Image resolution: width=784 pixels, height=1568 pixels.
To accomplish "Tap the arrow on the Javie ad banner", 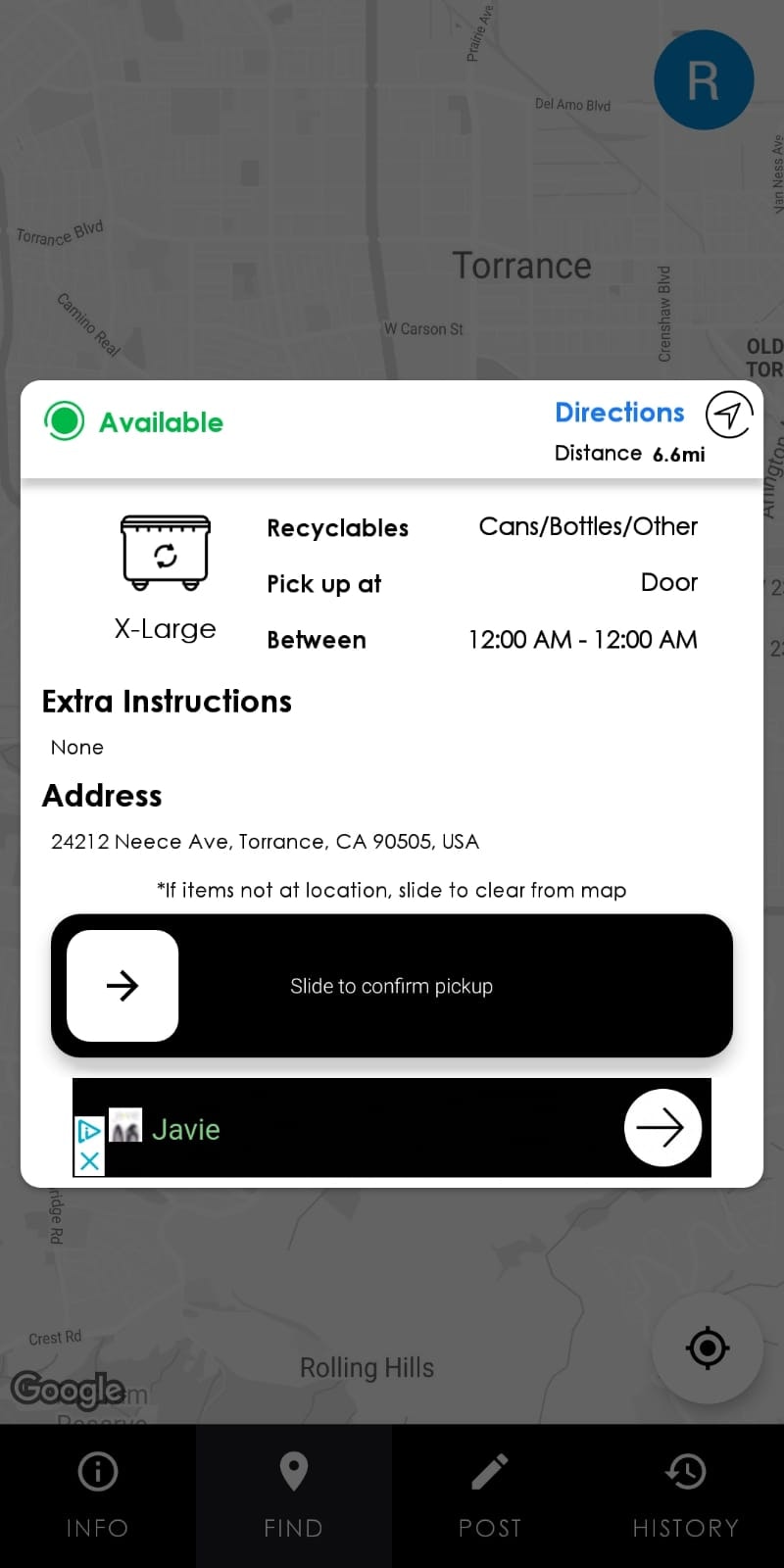I will click(662, 1127).
